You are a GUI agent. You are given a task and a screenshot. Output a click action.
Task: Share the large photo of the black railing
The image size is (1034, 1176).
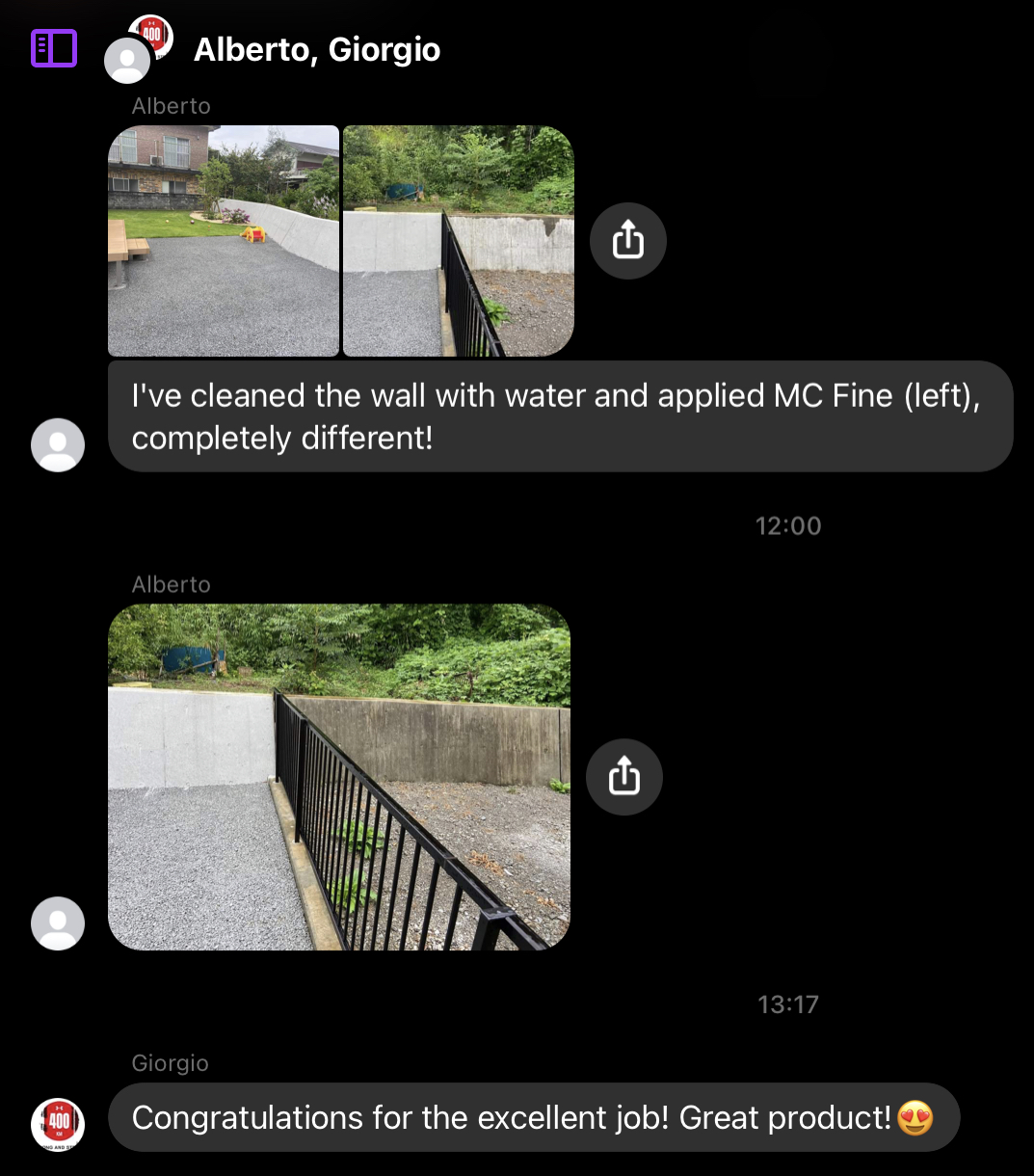point(623,777)
